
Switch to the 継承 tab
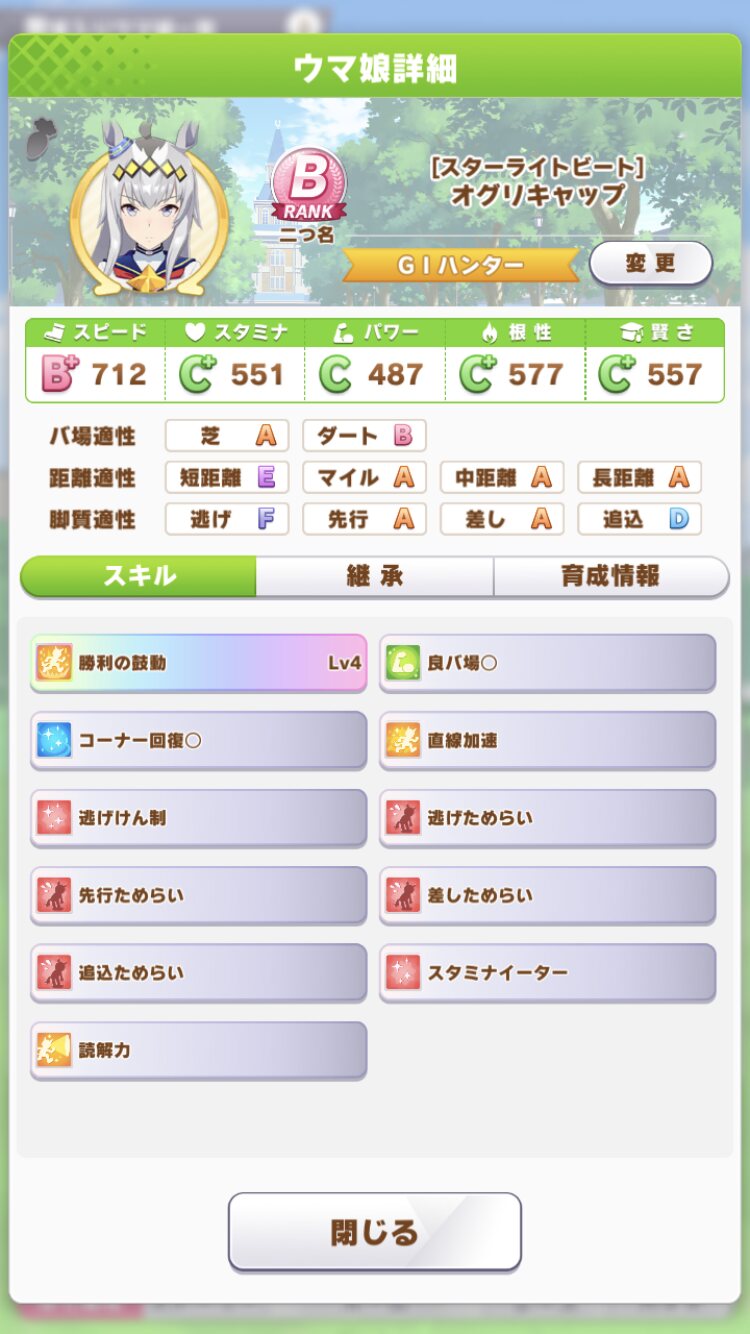374,576
